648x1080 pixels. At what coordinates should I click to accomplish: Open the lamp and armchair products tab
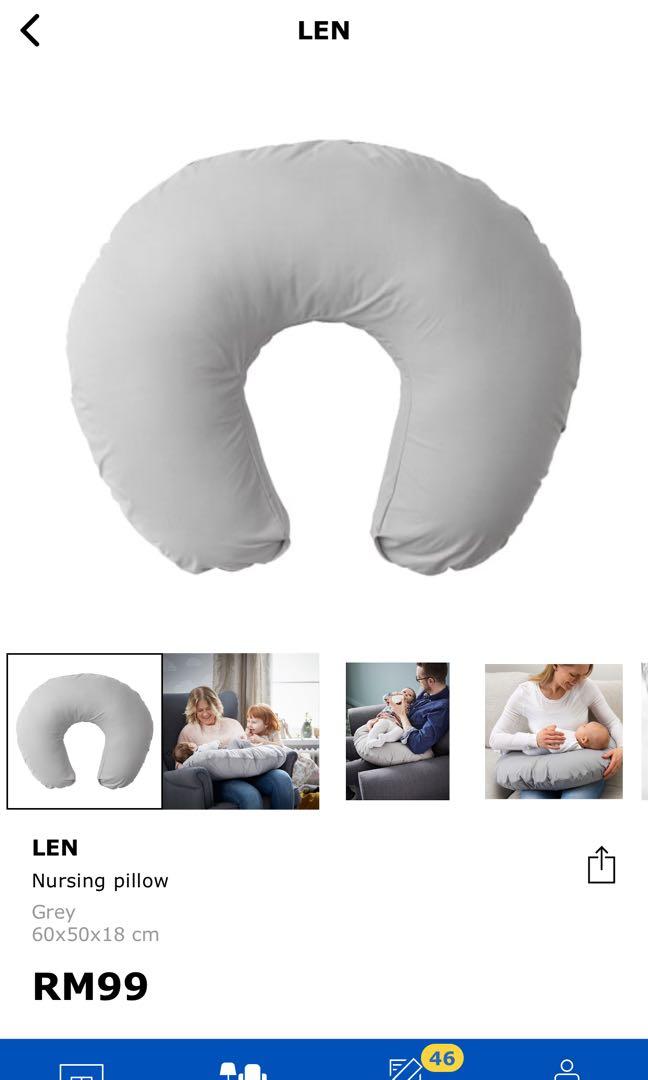pyautogui.click(x=243, y=1068)
